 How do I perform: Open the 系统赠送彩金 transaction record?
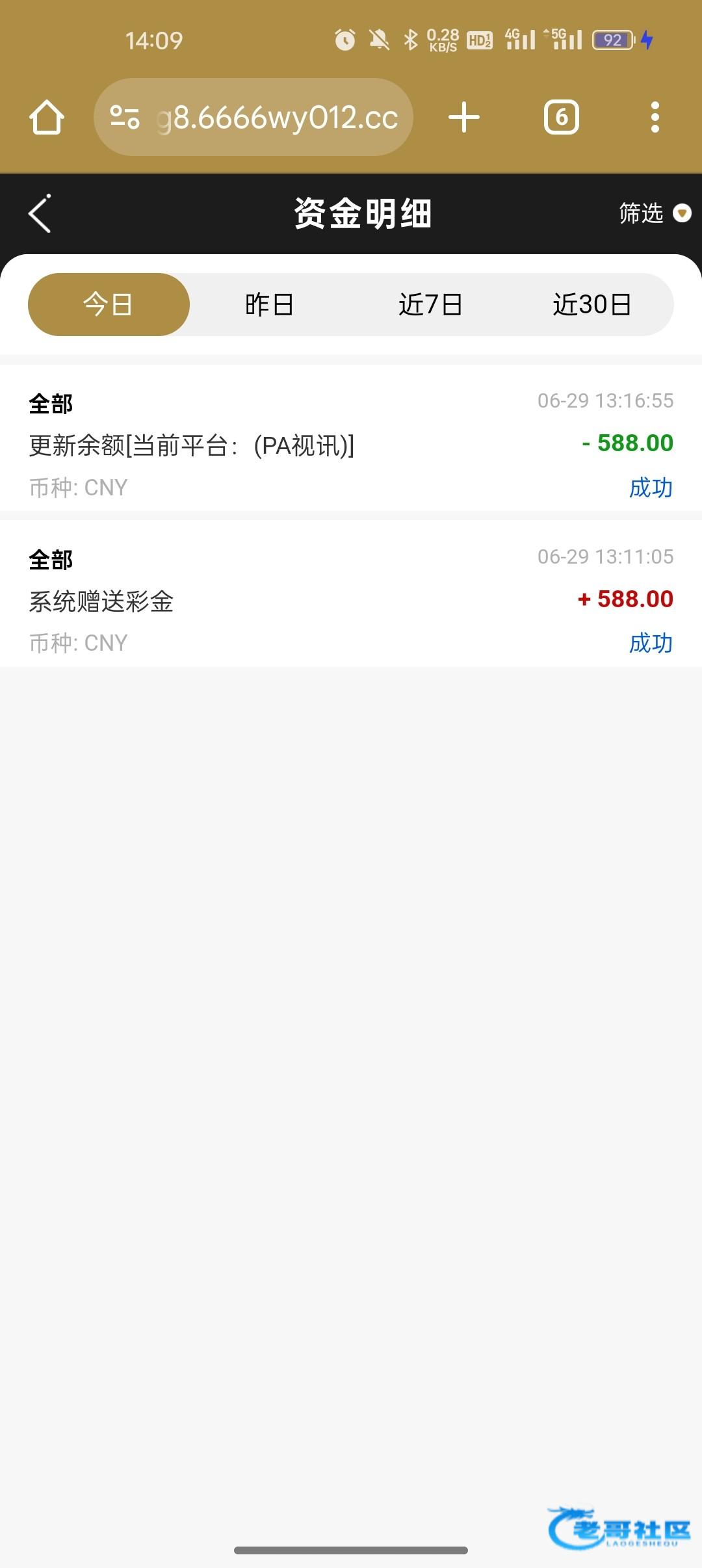coord(351,593)
